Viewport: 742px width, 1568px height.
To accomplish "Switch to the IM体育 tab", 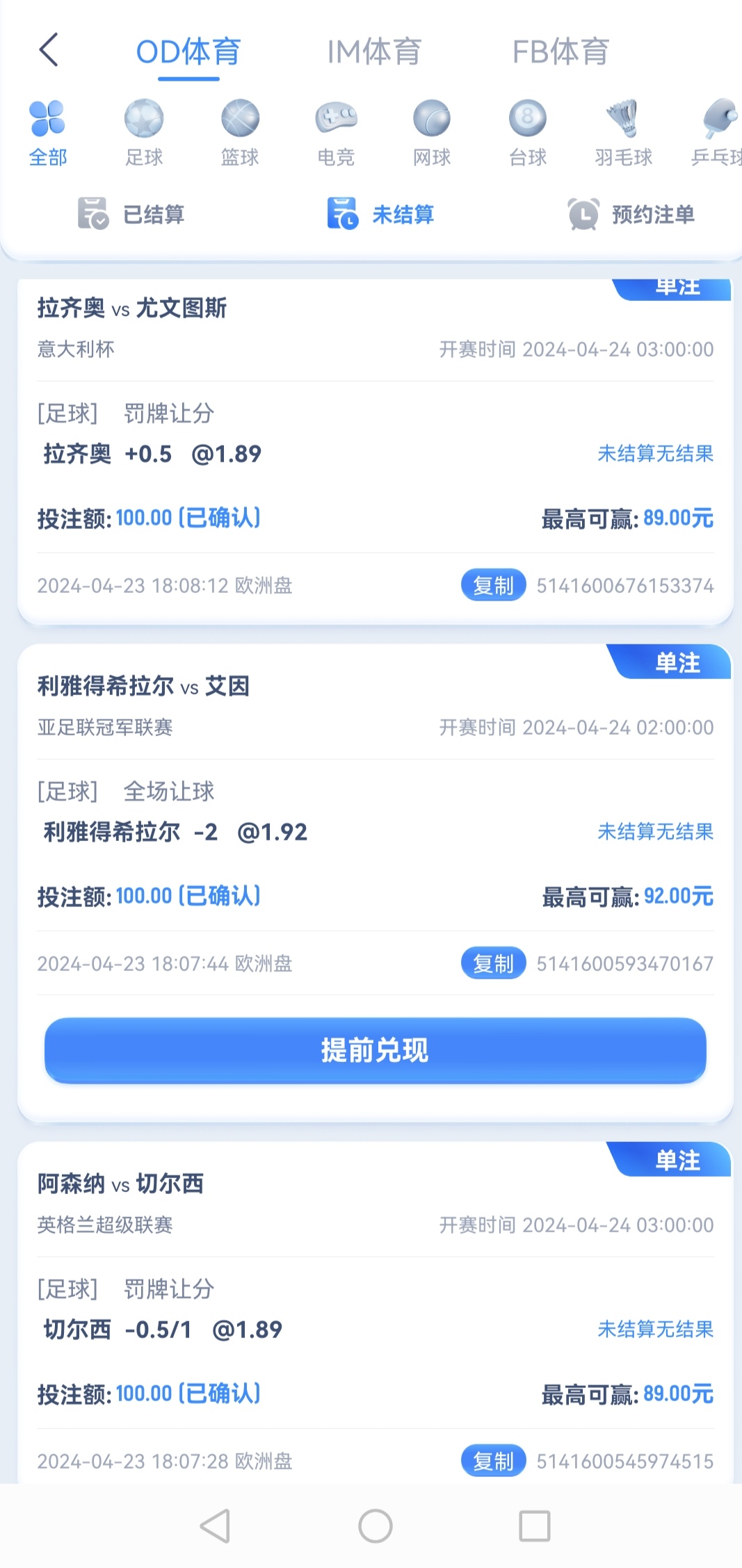I will pyautogui.click(x=374, y=52).
